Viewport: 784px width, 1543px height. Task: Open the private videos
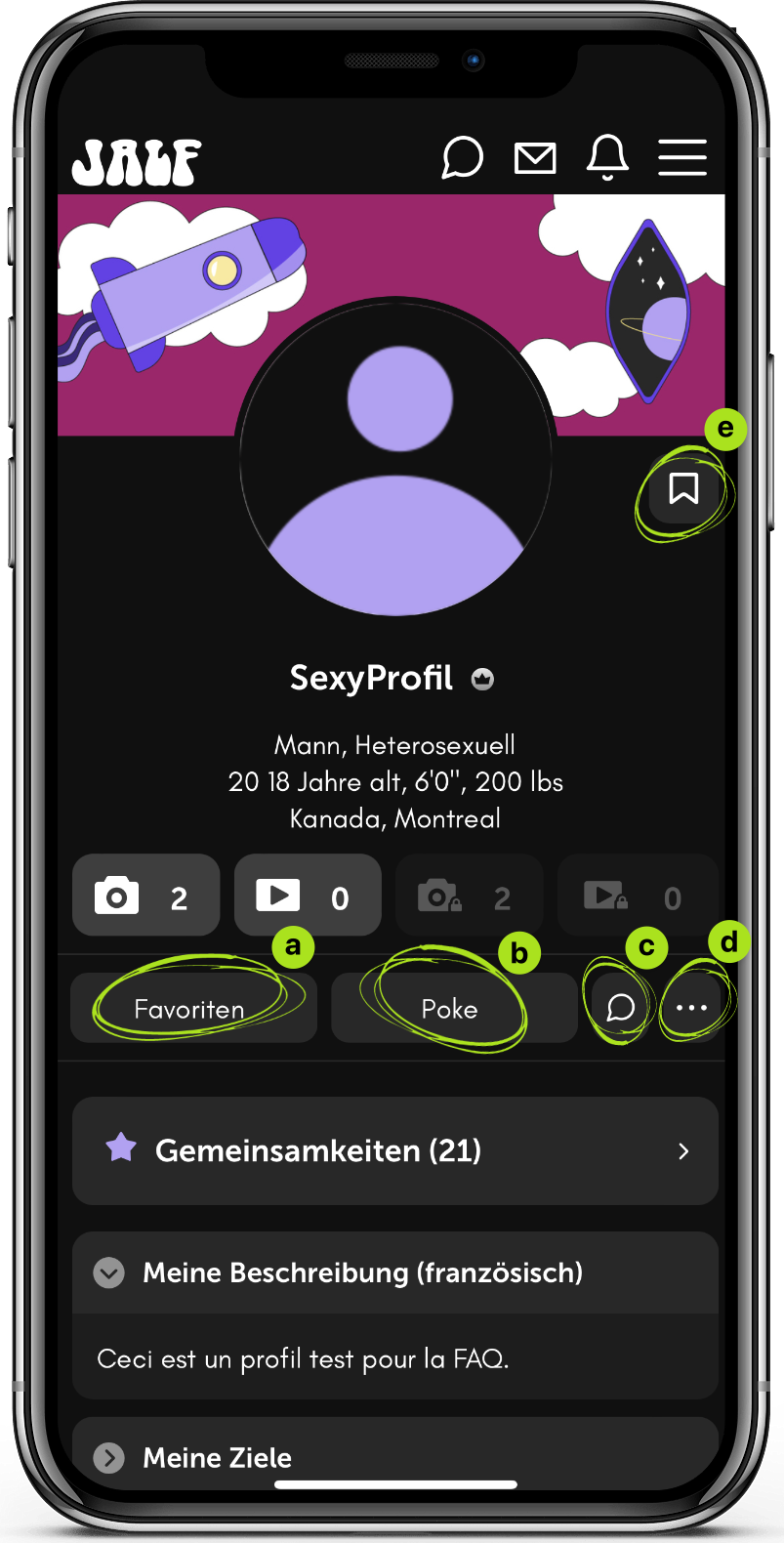[637, 896]
